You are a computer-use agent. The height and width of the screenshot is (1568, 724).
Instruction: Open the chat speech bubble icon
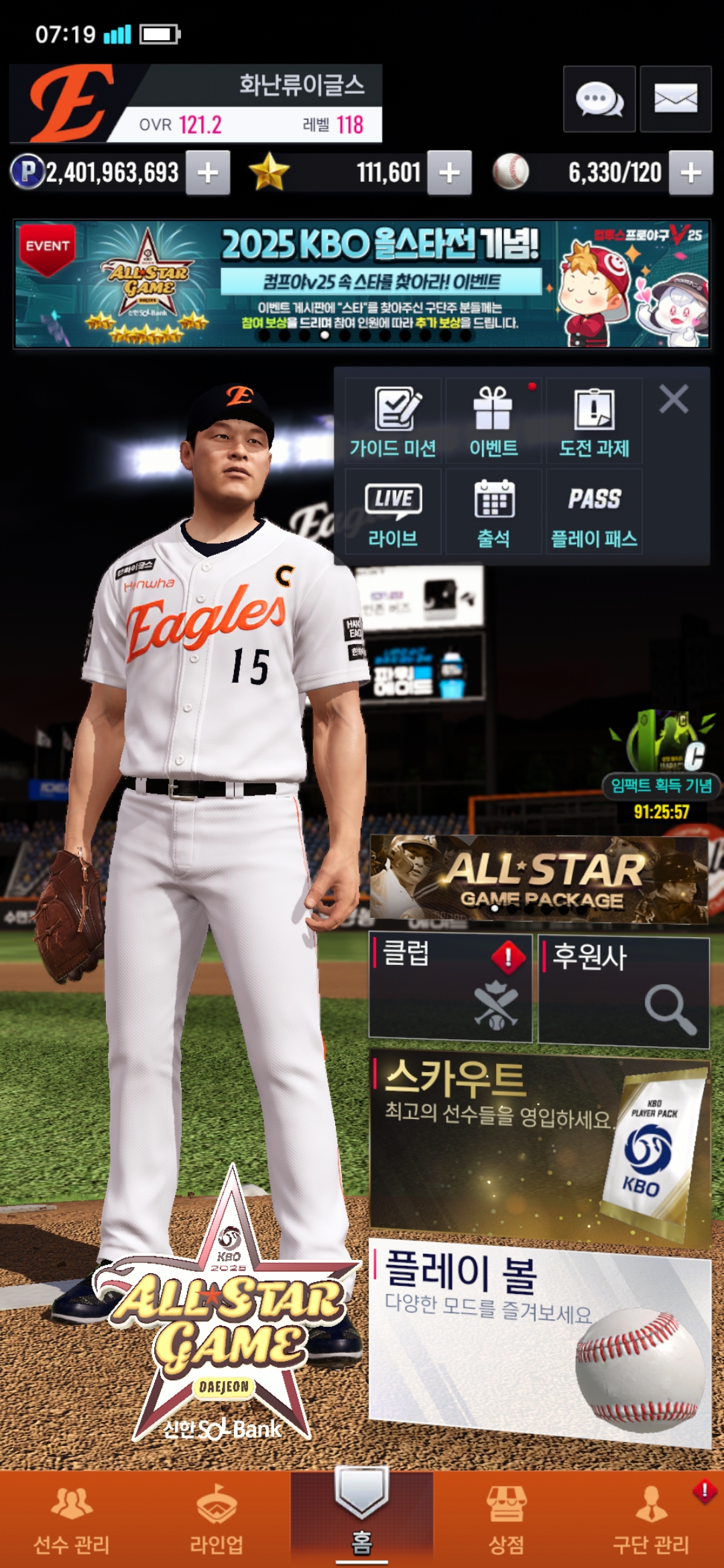[599, 99]
